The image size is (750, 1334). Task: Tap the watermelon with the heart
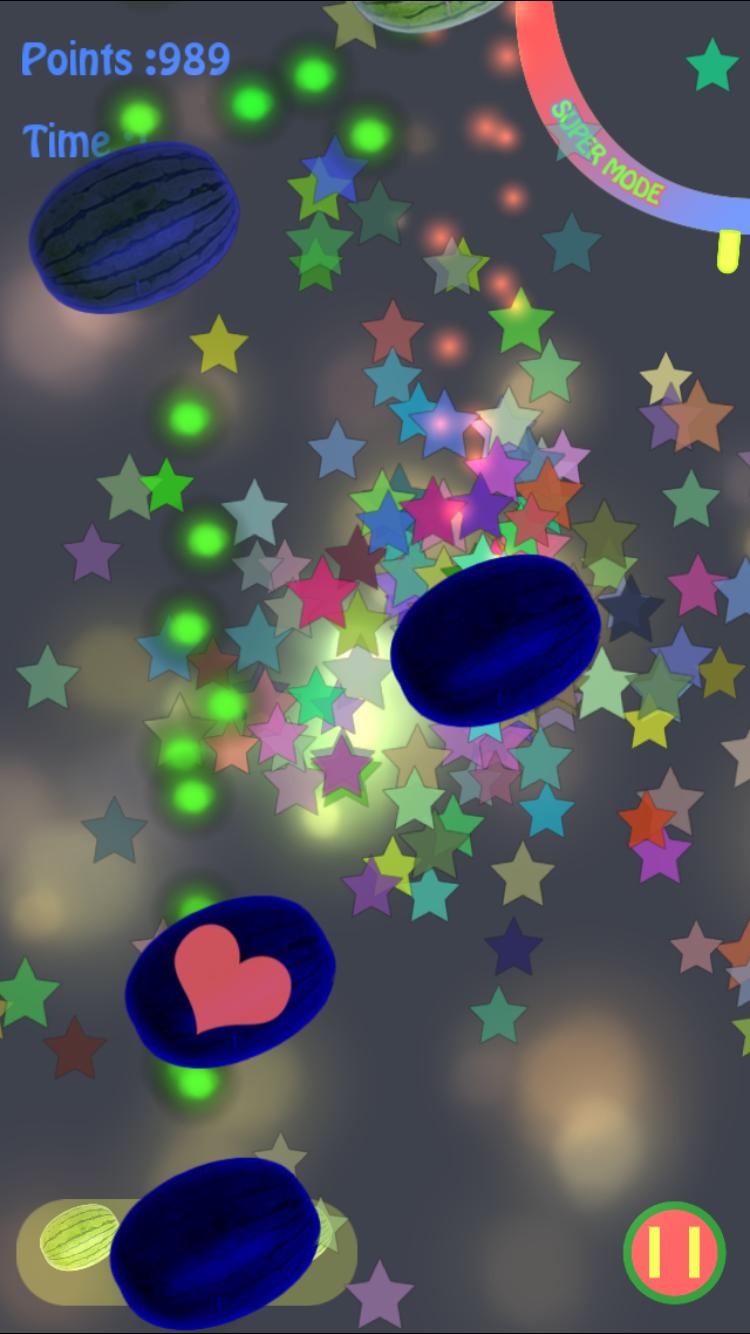[x=230, y=980]
